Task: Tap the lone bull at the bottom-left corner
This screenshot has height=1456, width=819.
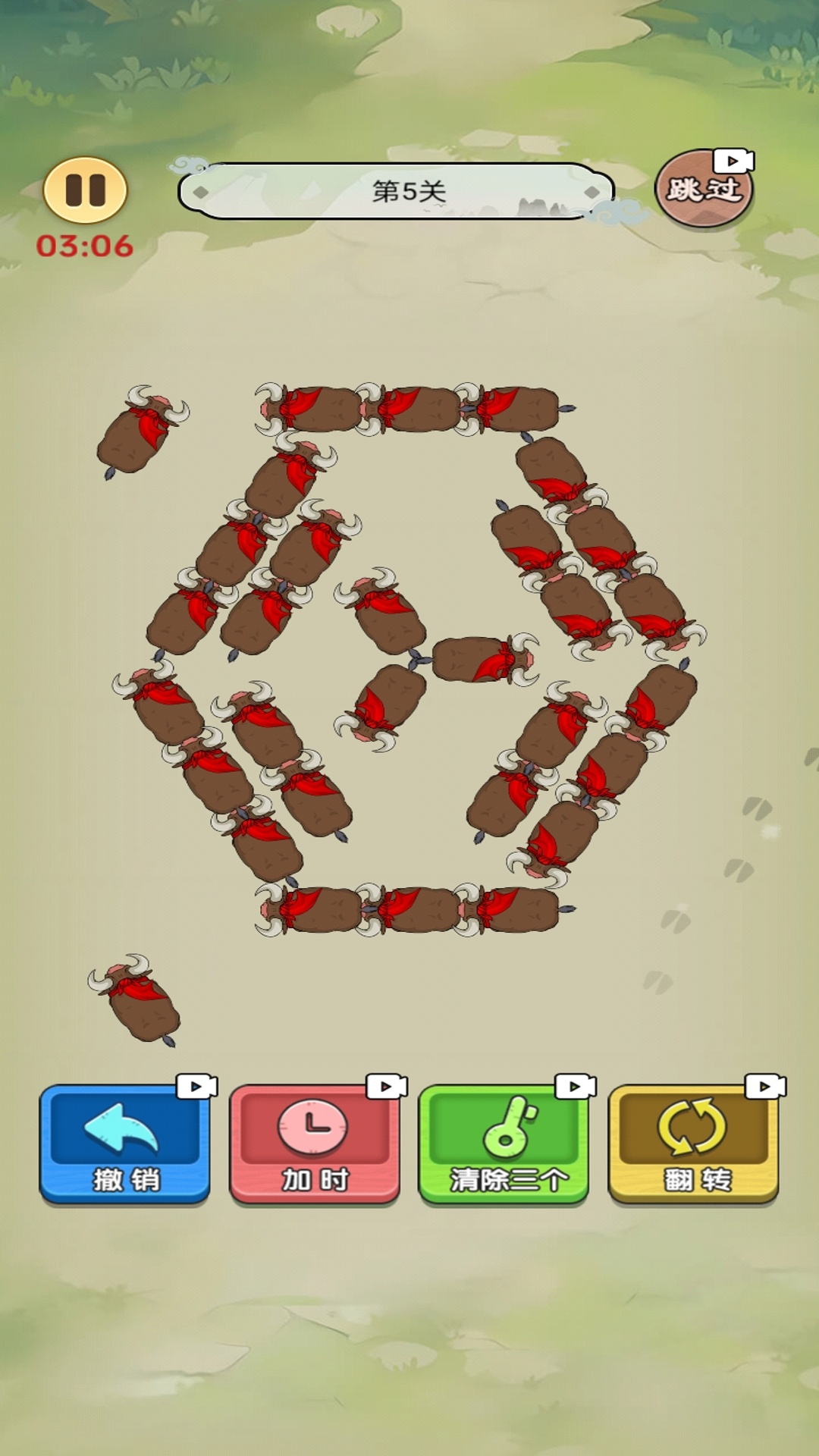Action: click(136, 999)
